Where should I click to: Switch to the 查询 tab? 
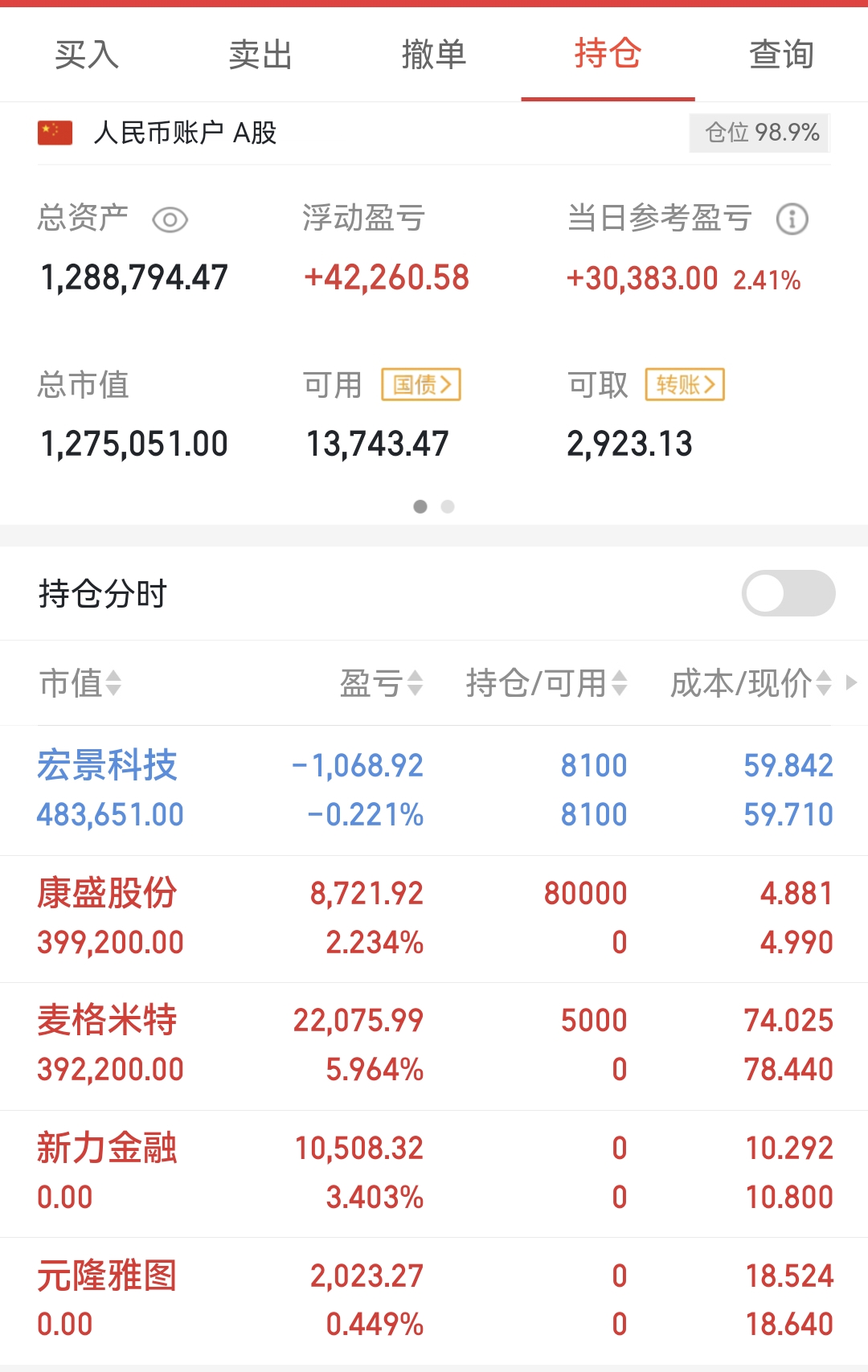pyautogui.click(x=780, y=55)
